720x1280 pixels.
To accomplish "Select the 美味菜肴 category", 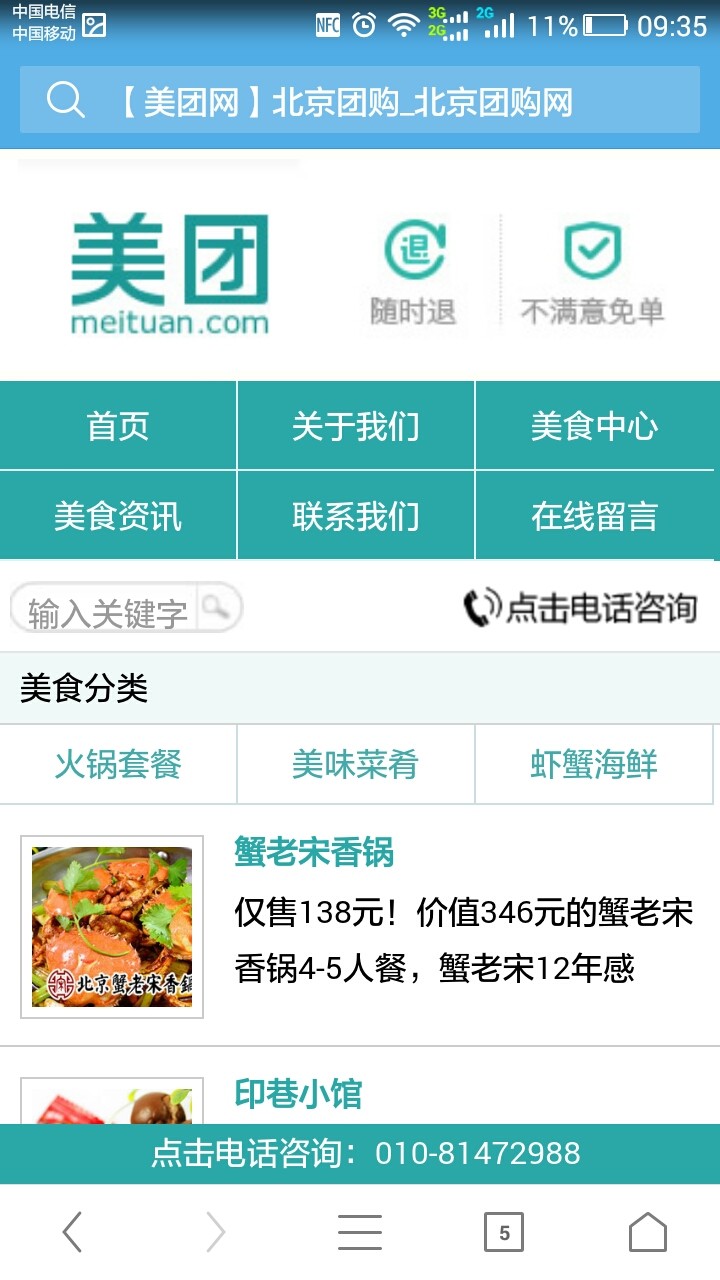I will click(356, 765).
